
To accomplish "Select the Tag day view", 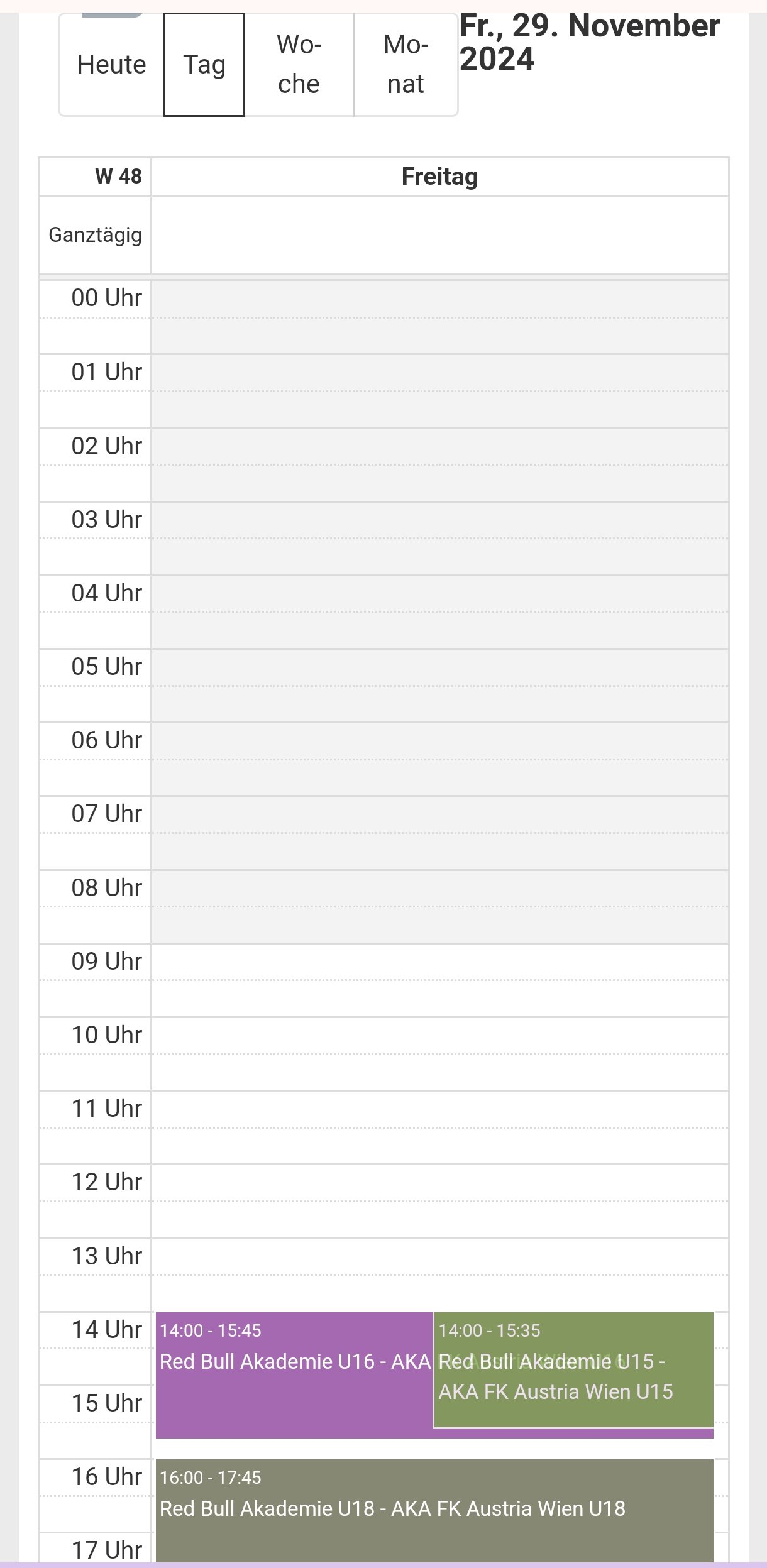I will pos(204,65).
